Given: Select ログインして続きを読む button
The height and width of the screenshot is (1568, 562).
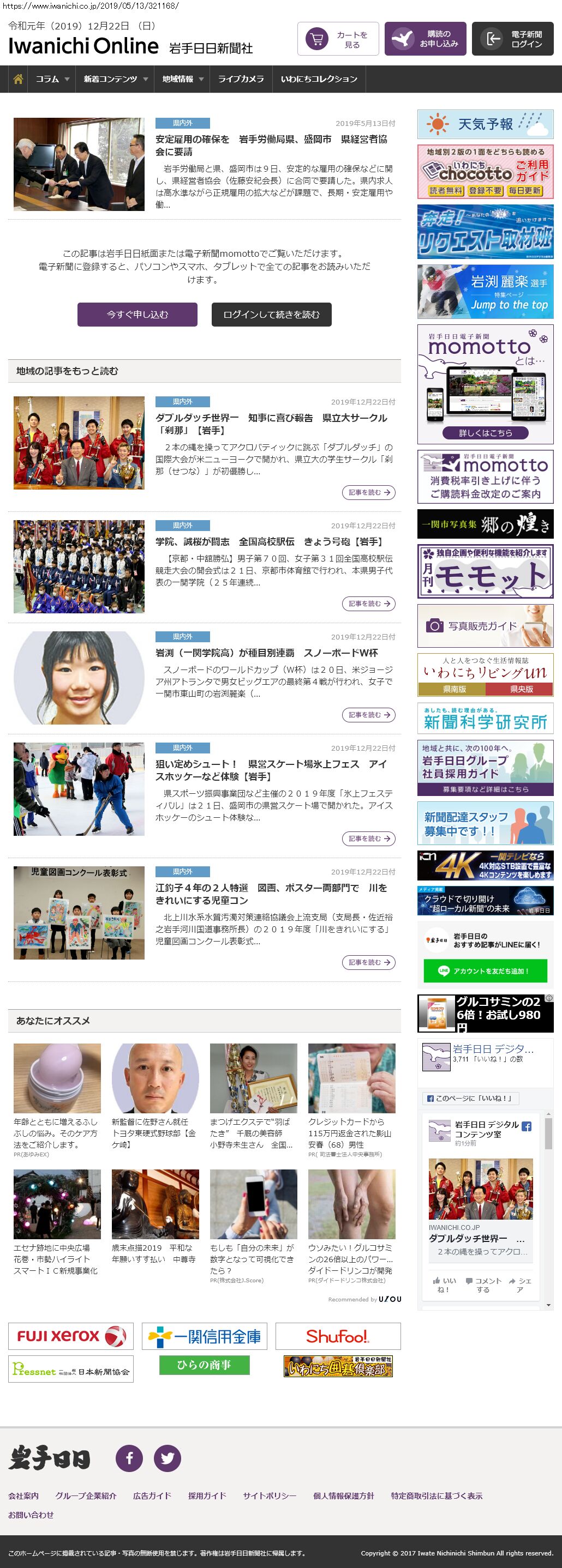Looking at the screenshot, I should (271, 315).
